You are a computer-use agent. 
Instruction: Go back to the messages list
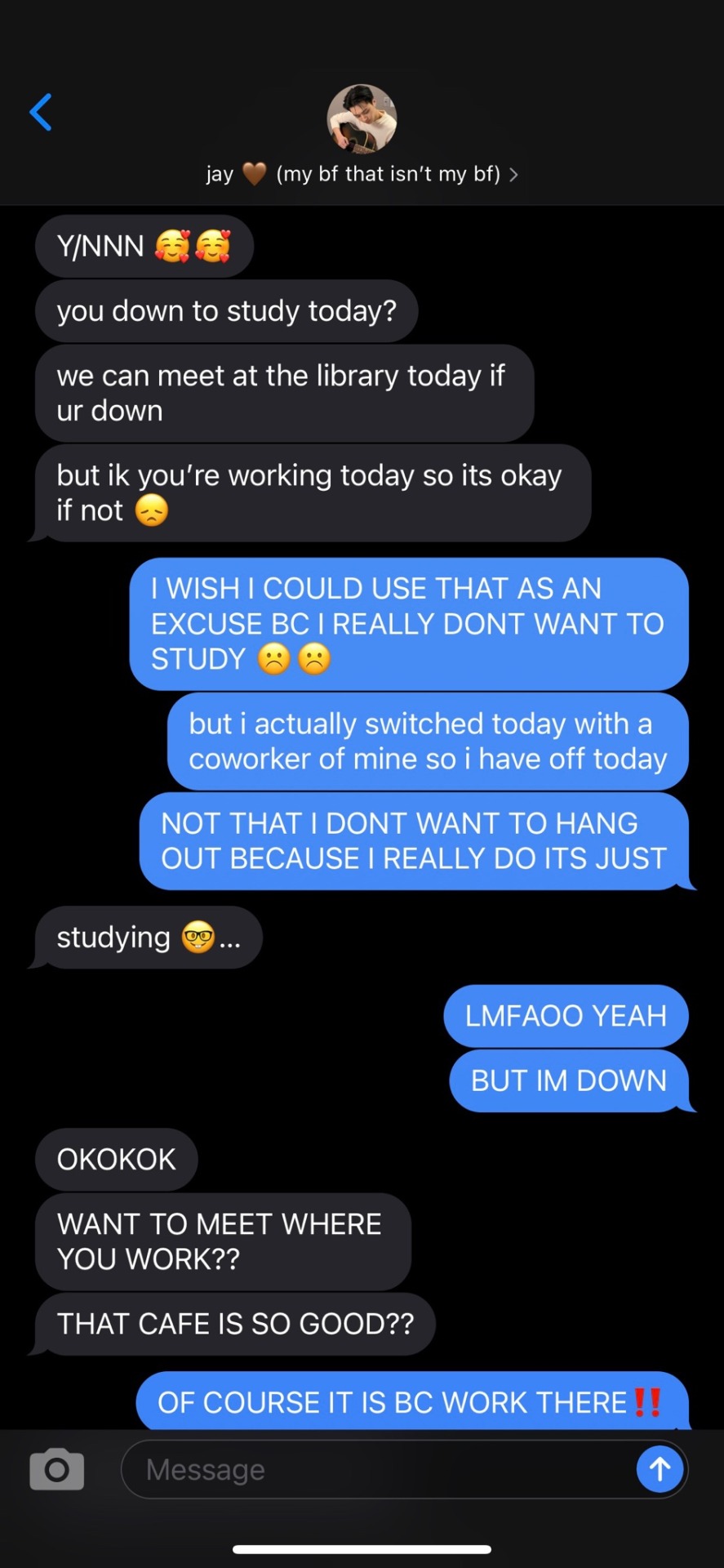click(x=41, y=112)
